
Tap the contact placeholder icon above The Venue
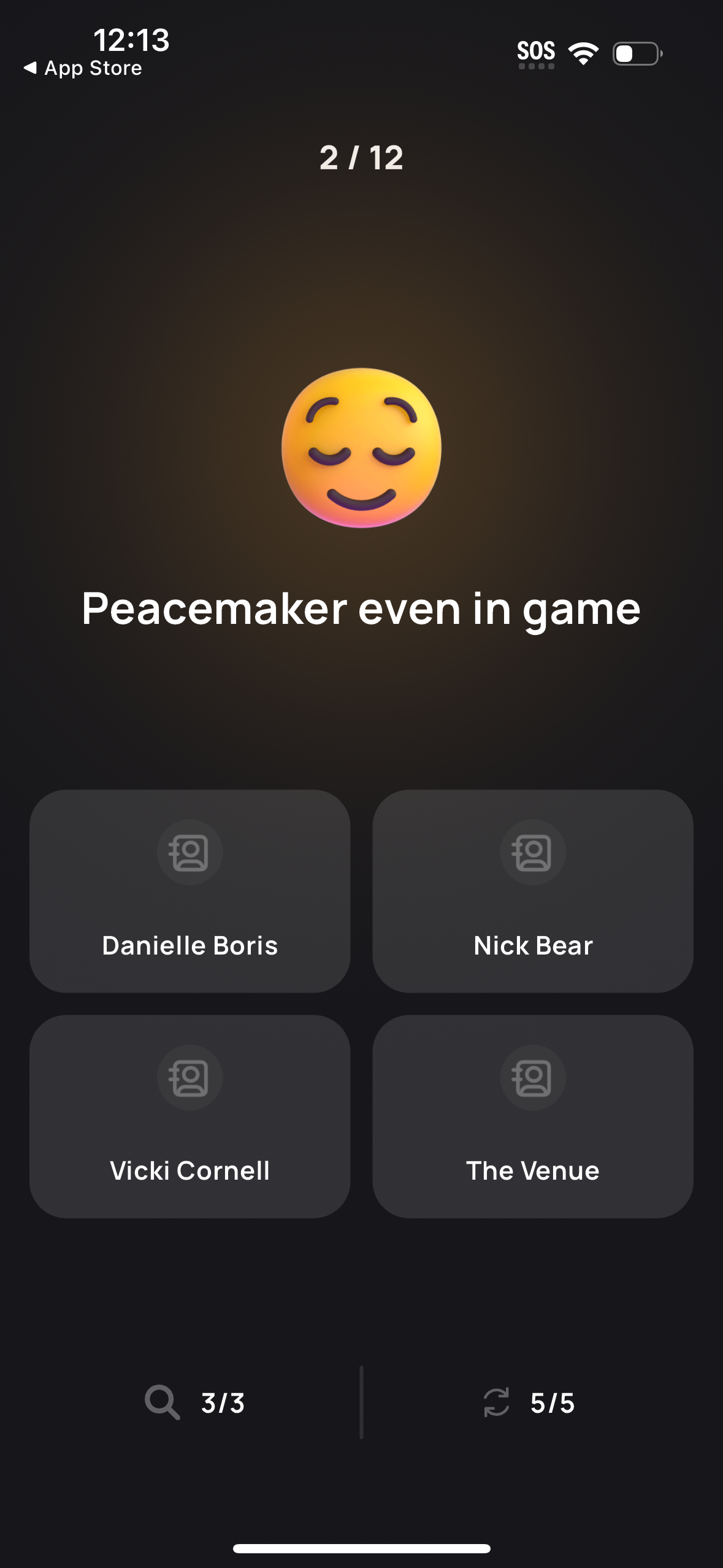532,1077
